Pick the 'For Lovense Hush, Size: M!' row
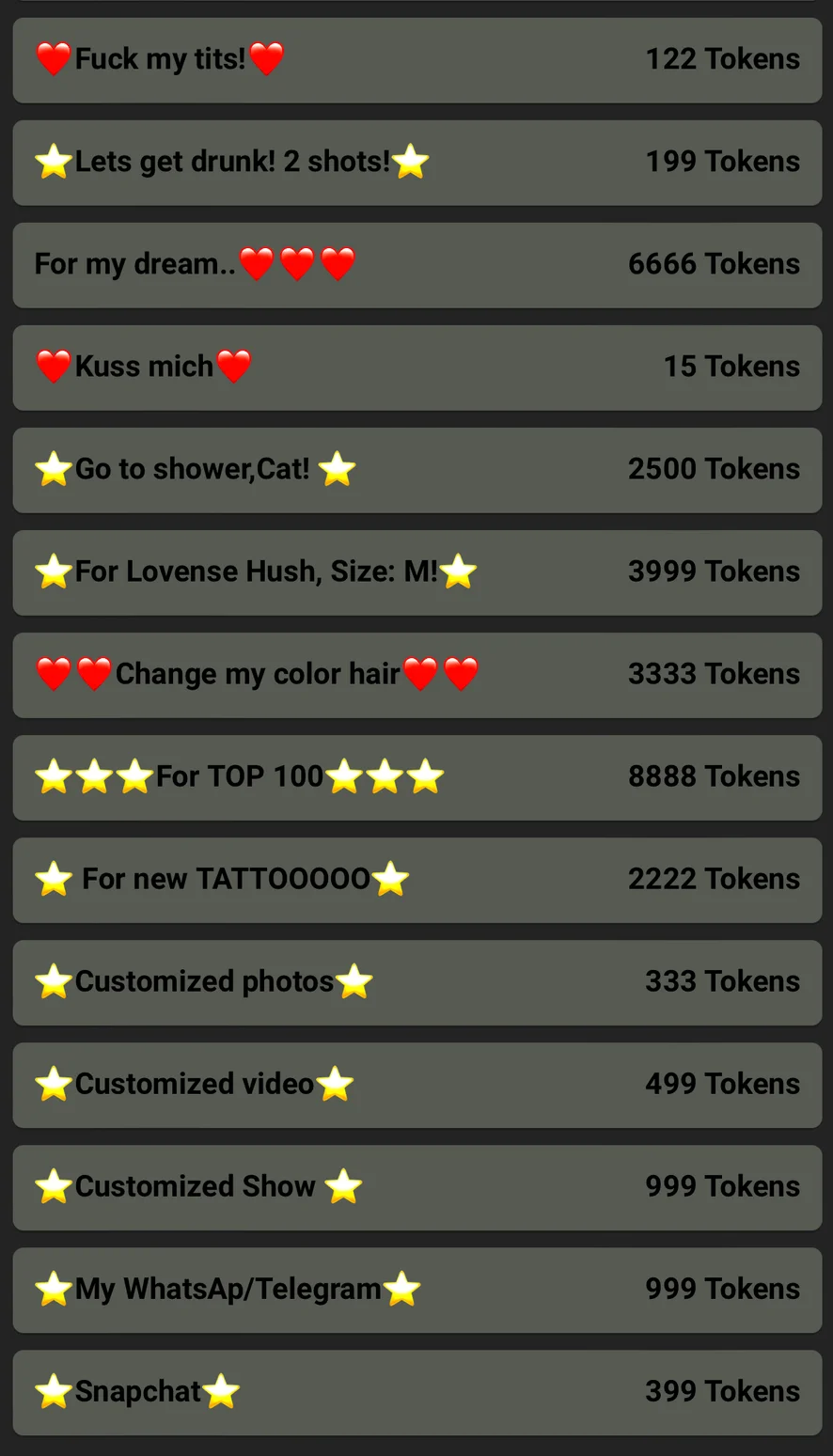The height and width of the screenshot is (1456, 833). [x=416, y=571]
